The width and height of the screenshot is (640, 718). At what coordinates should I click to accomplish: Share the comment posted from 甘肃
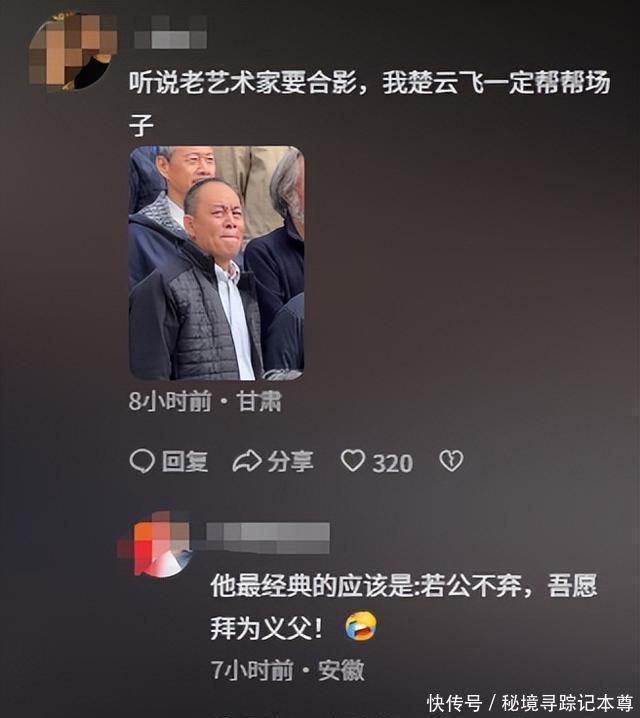pyautogui.click(x=272, y=461)
